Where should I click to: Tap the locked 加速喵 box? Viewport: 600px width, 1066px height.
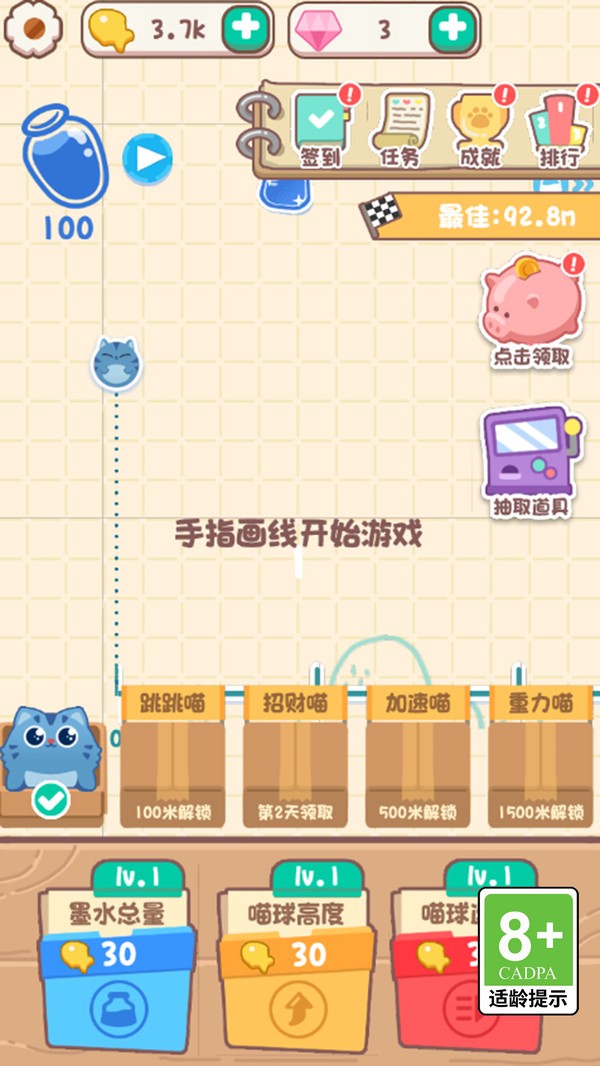(x=417, y=757)
